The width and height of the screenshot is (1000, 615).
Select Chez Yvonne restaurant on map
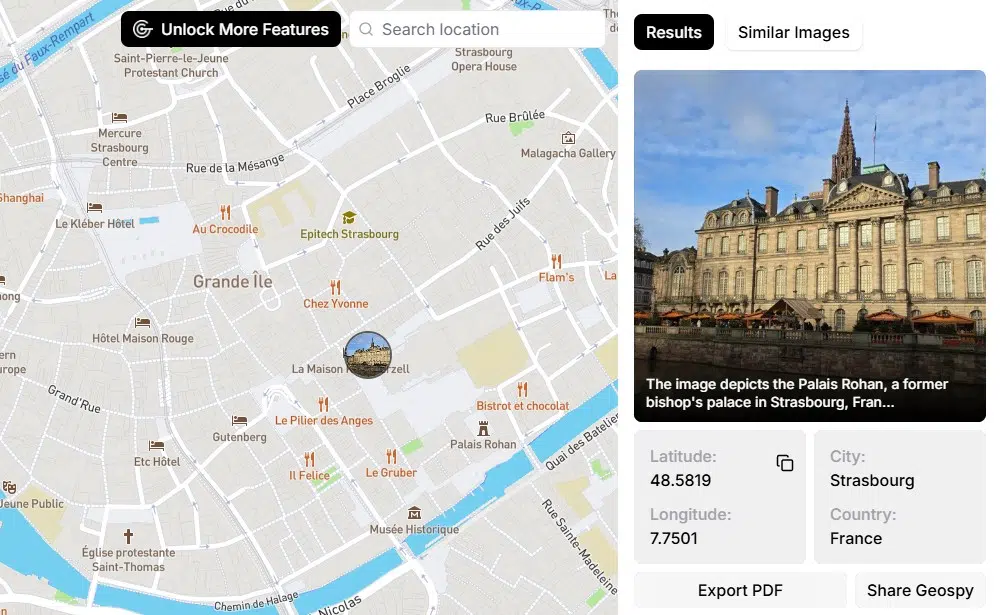[x=336, y=288]
